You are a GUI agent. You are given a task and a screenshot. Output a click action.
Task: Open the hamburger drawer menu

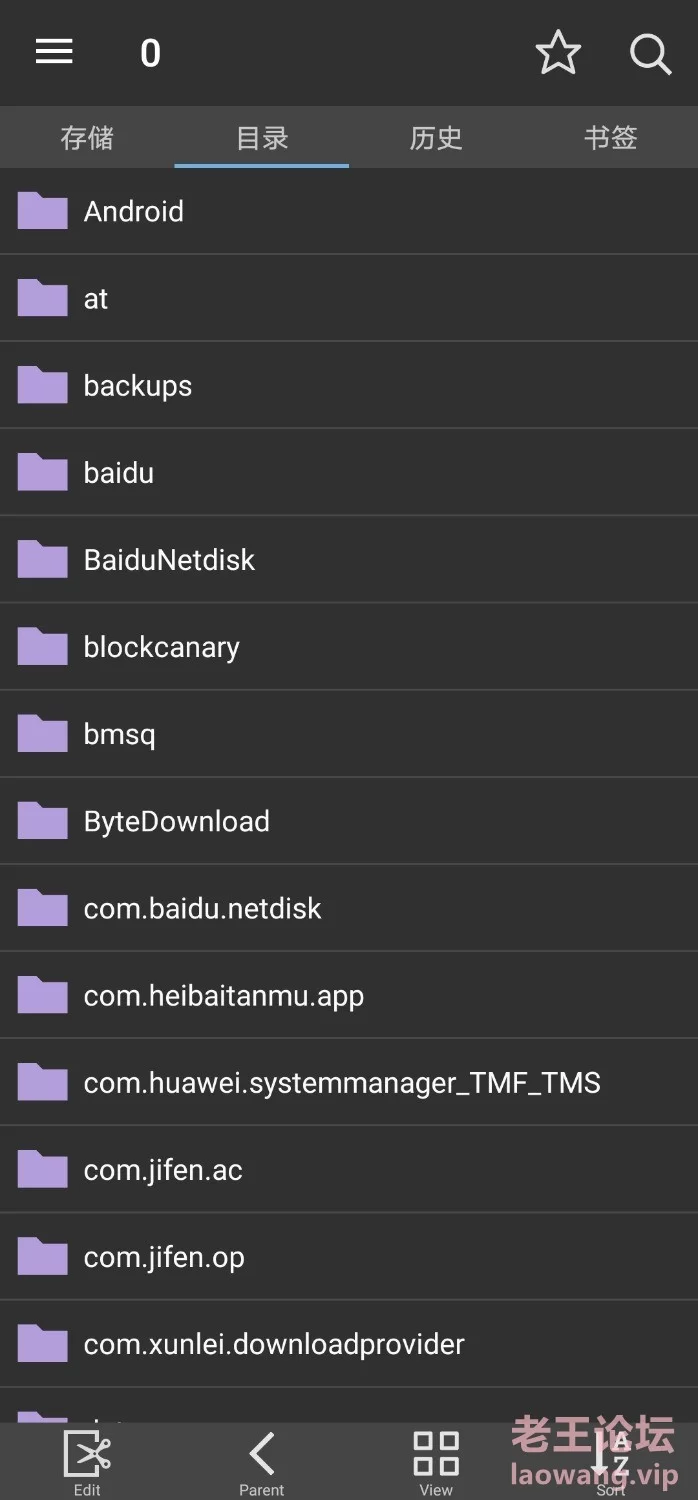tap(54, 52)
